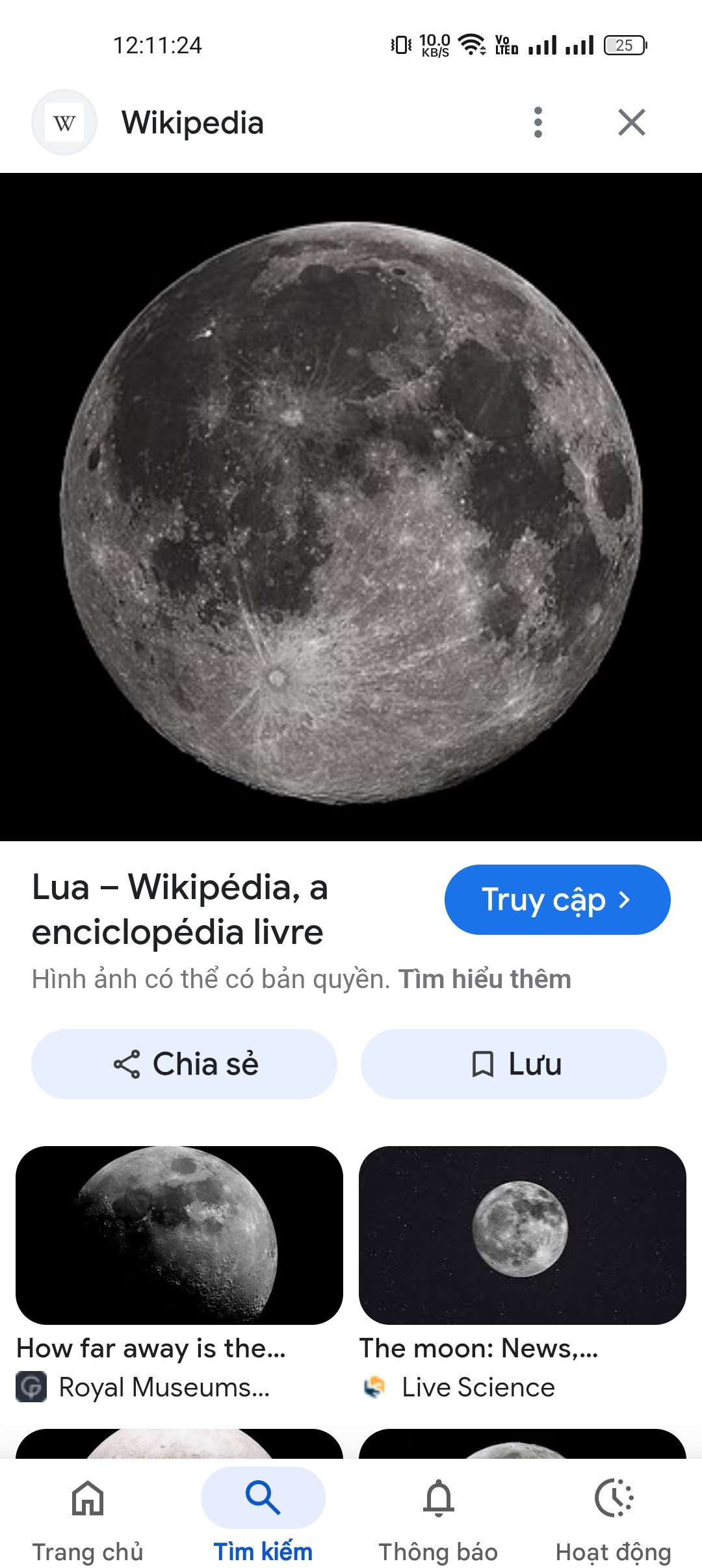702x1568 pixels.
Task: View the full-size Wikipedia moon image
Action: click(x=351, y=507)
